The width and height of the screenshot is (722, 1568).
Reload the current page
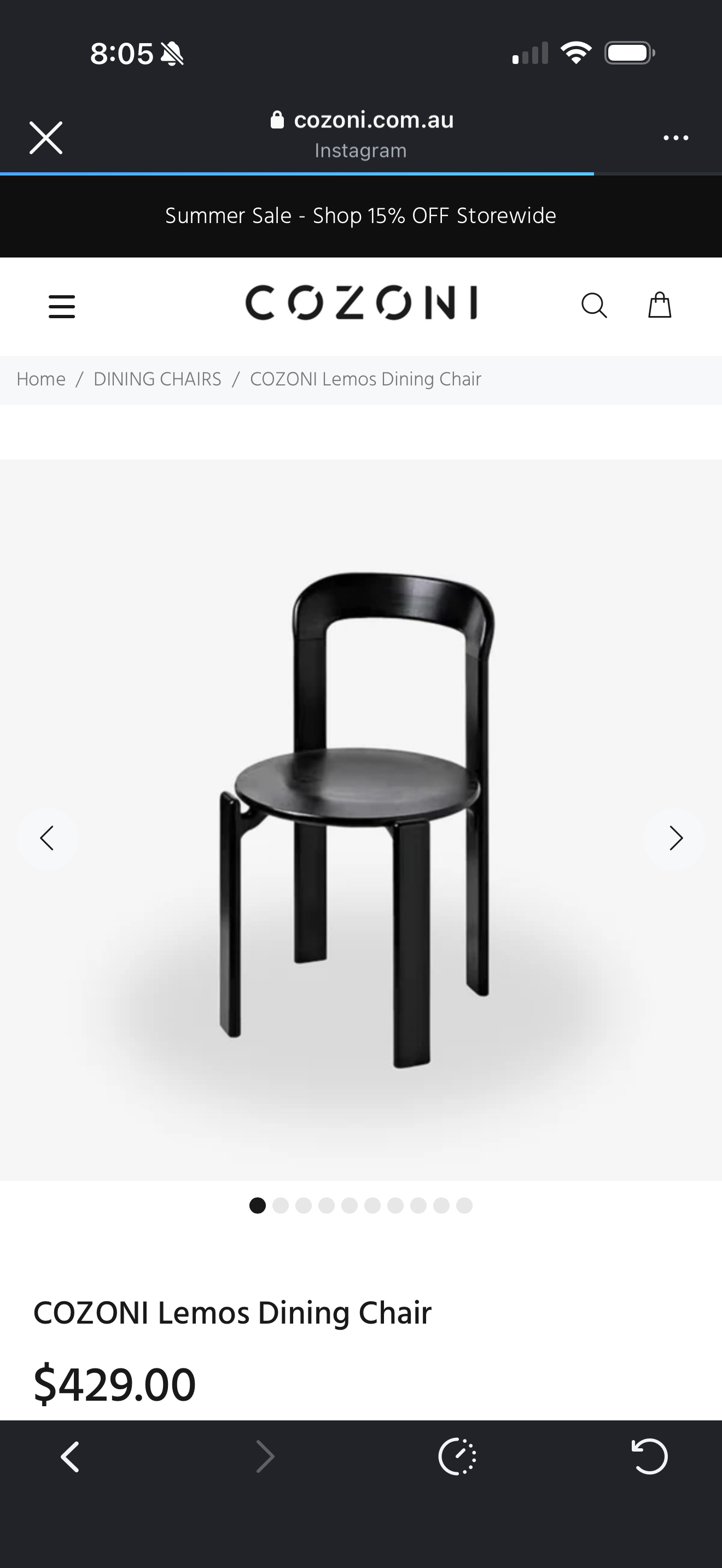649,1456
